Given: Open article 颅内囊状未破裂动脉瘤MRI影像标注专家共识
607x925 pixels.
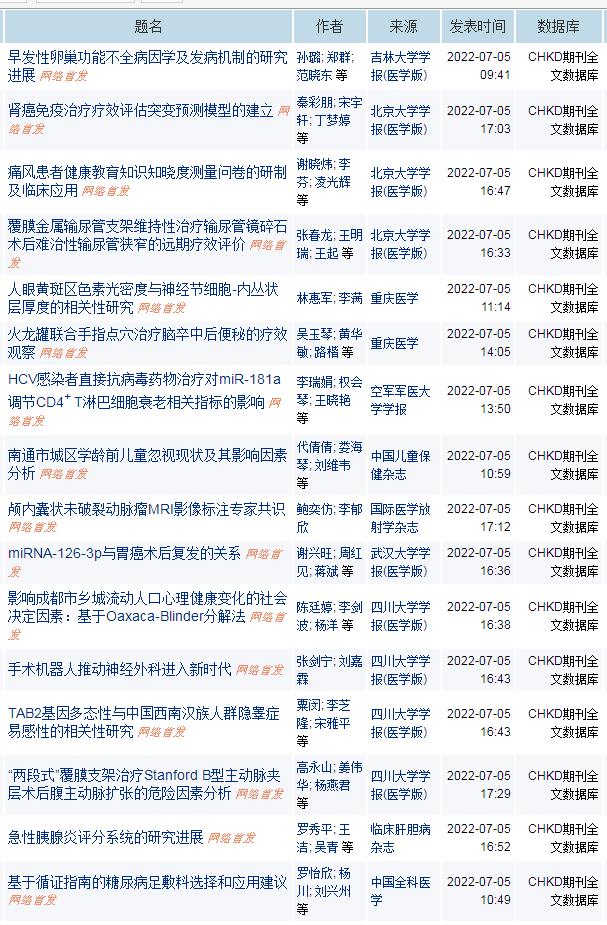Looking at the screenshot, I should tap(146, 509).
